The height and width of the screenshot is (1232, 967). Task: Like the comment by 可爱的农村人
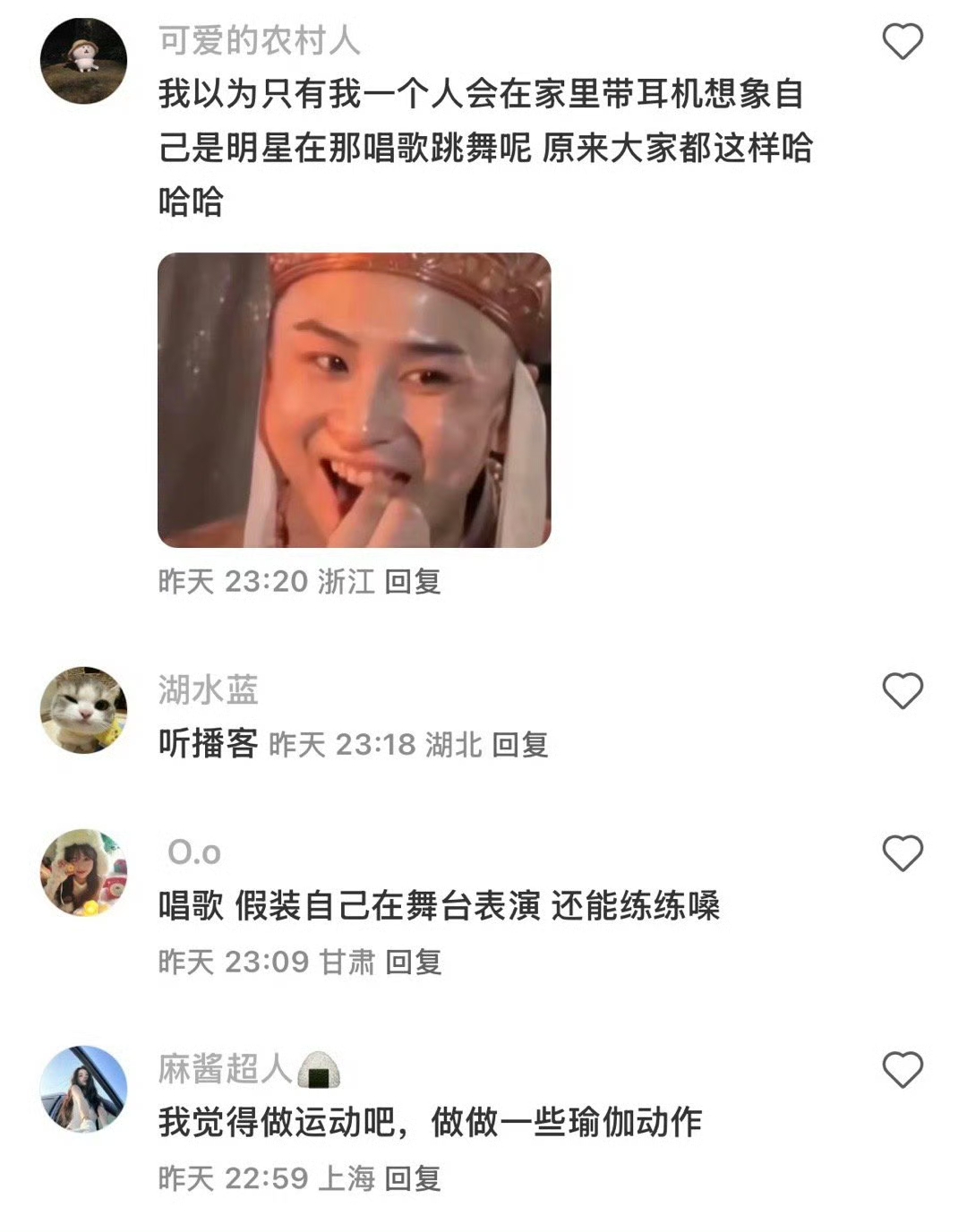[903, 41]
